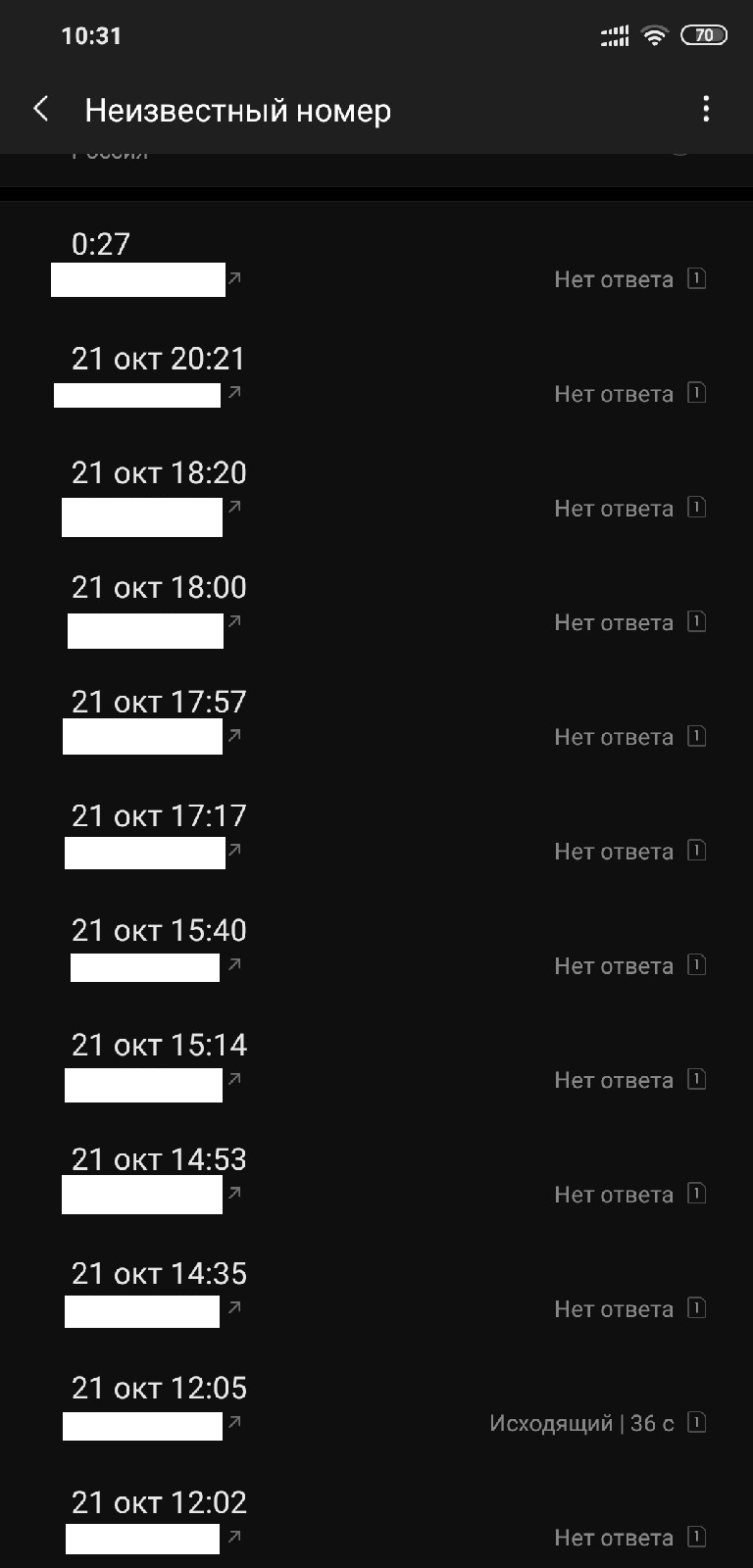This screenshot has width=753, height=1568.
Task: Select the call at 21 окт 15:14
Action: point(376,1062)
